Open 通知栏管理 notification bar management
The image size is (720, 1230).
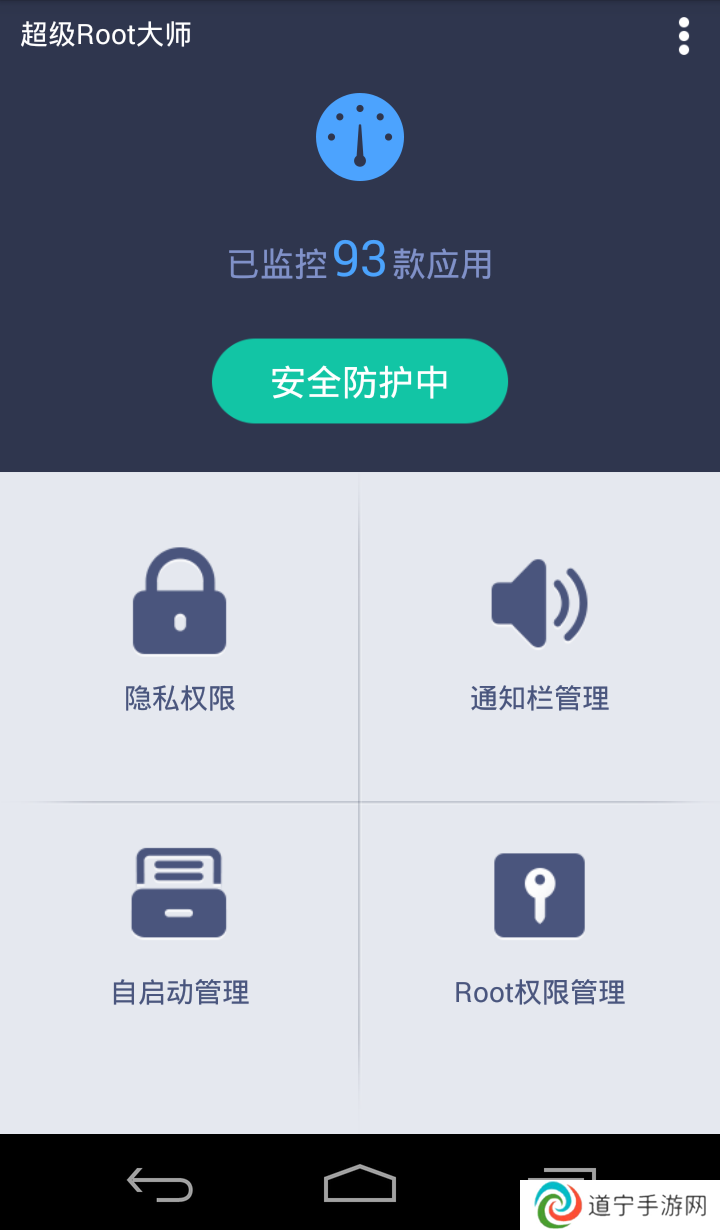point(540,637)
